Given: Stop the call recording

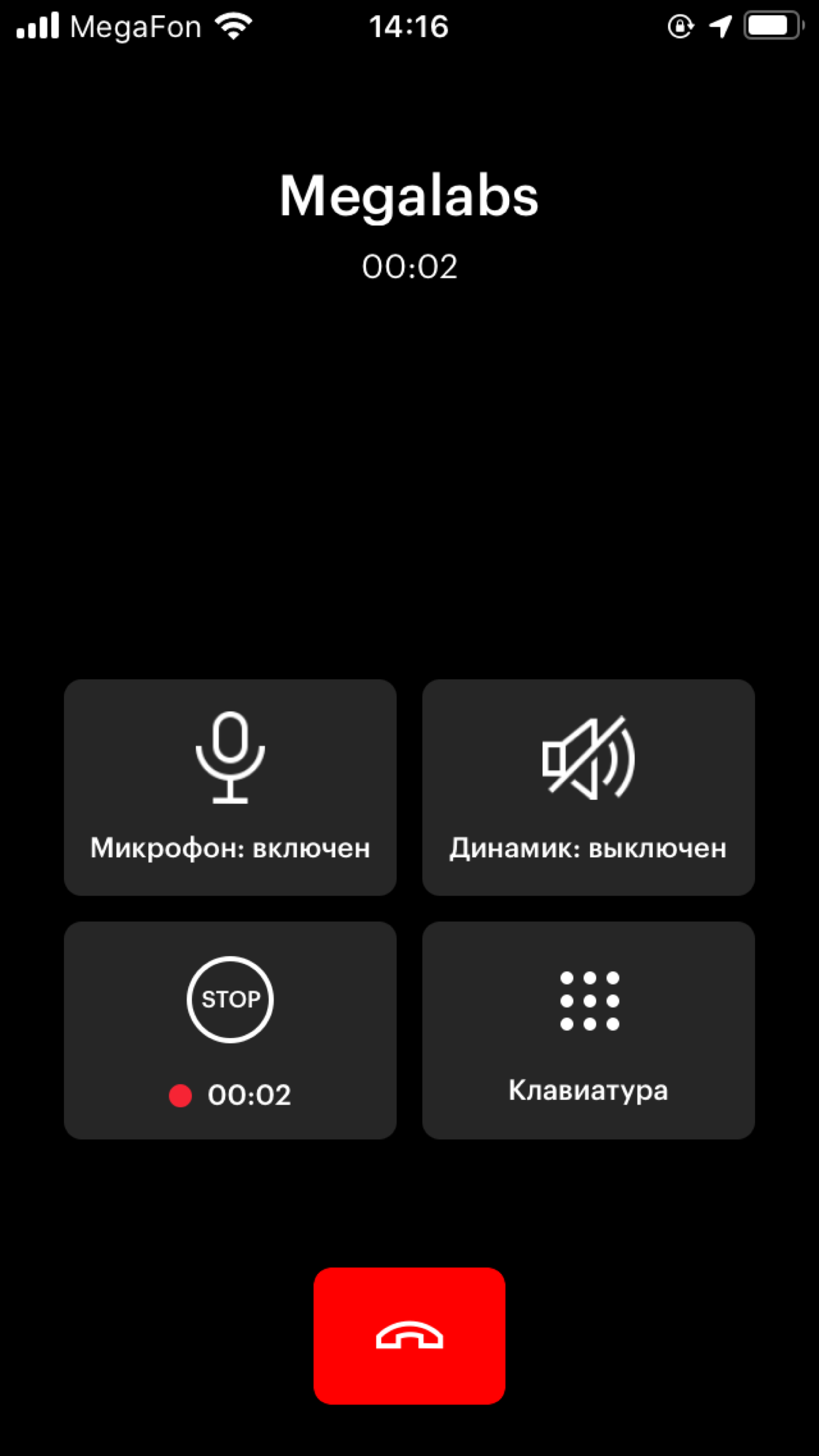Looking at the screenshot, I should (229, 1027).
